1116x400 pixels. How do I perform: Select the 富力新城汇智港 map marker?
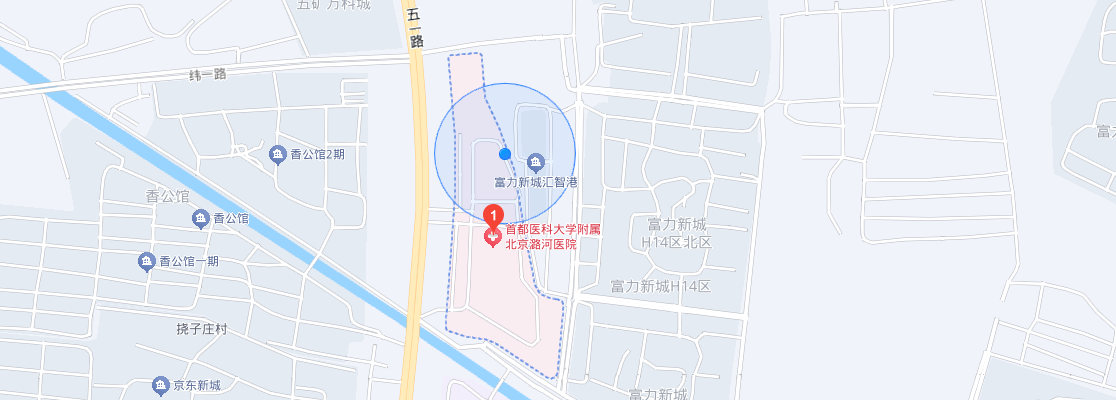tap(536, 163)
